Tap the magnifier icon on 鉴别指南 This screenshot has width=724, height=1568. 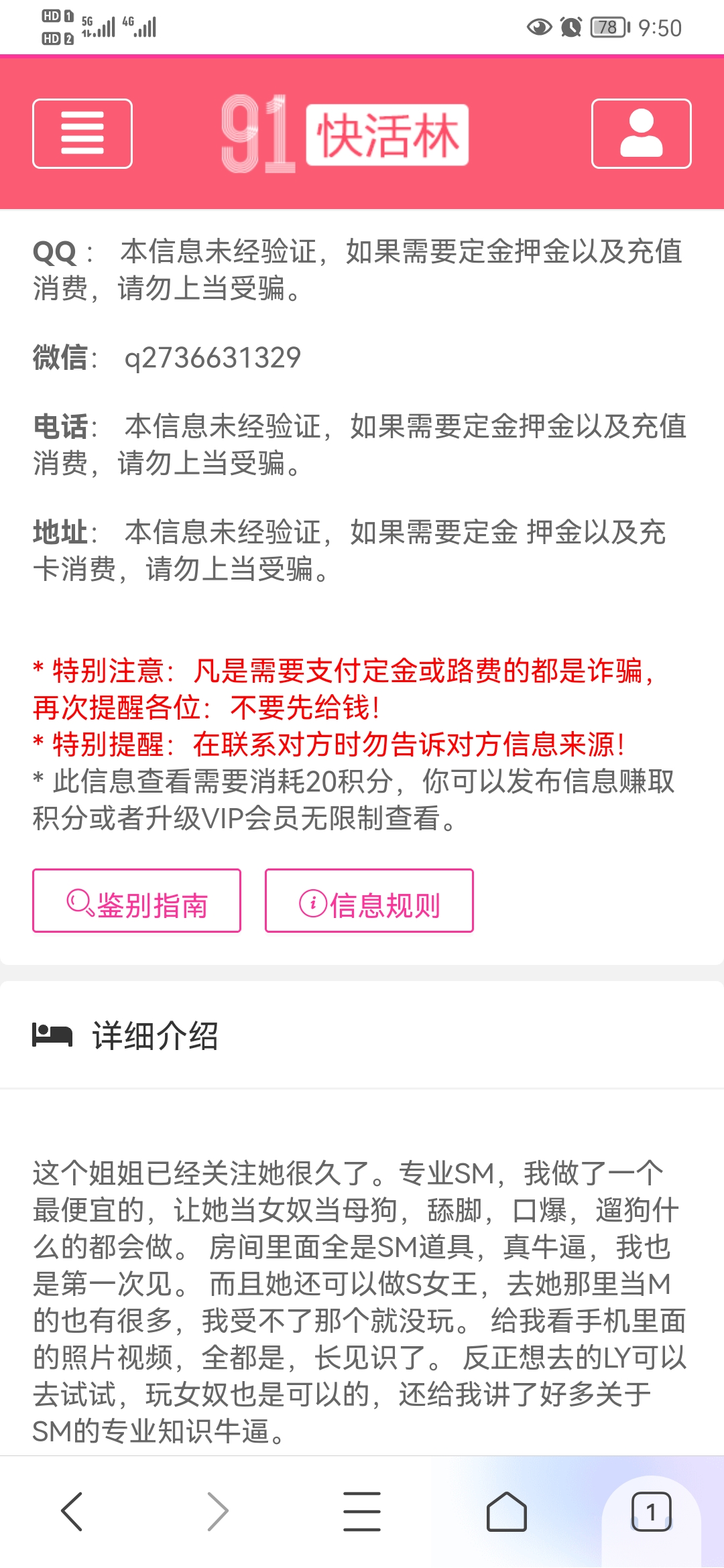coord(82,903)
